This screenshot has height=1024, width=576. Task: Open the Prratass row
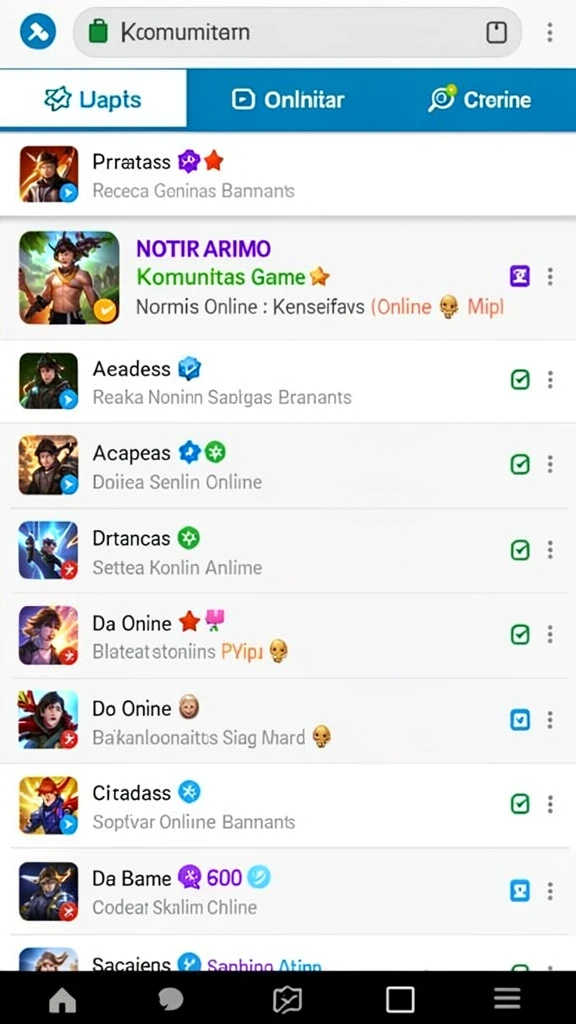[x=288, y=174]
